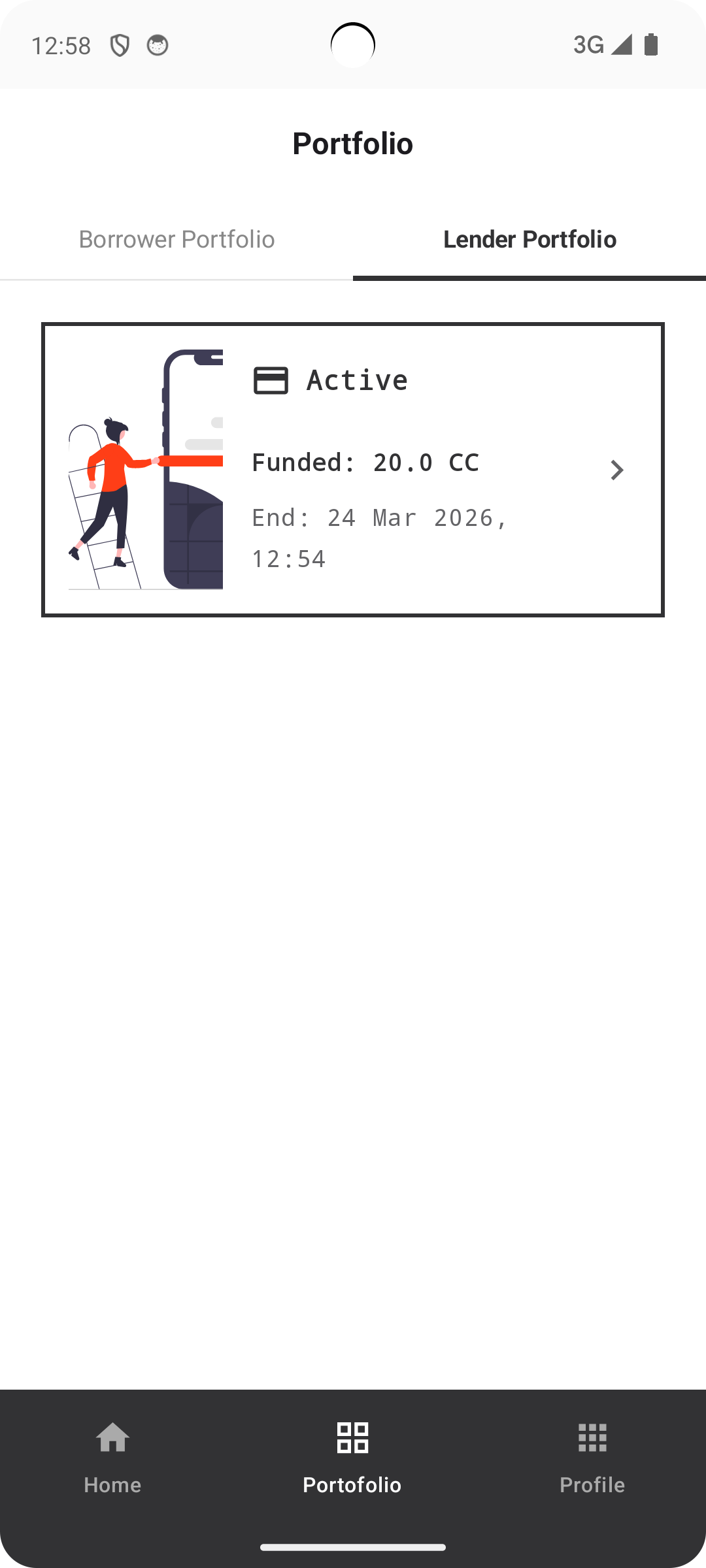Viewport: 706px width, 1568px height.
Task: Tap the face avatar icon in status bar
Action: pyautogui.click(x=159, y=45)
